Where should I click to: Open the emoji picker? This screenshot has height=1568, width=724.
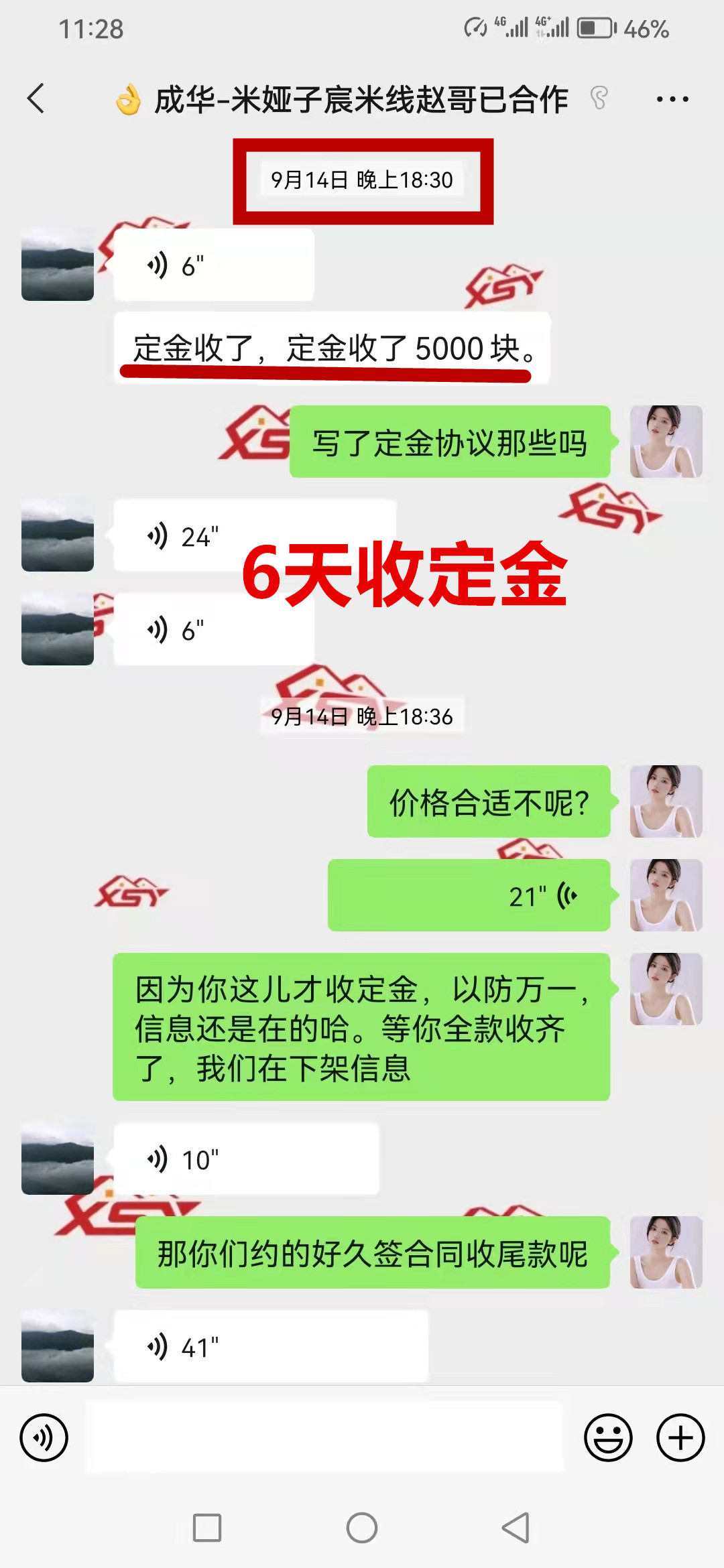coord(608,1437)
